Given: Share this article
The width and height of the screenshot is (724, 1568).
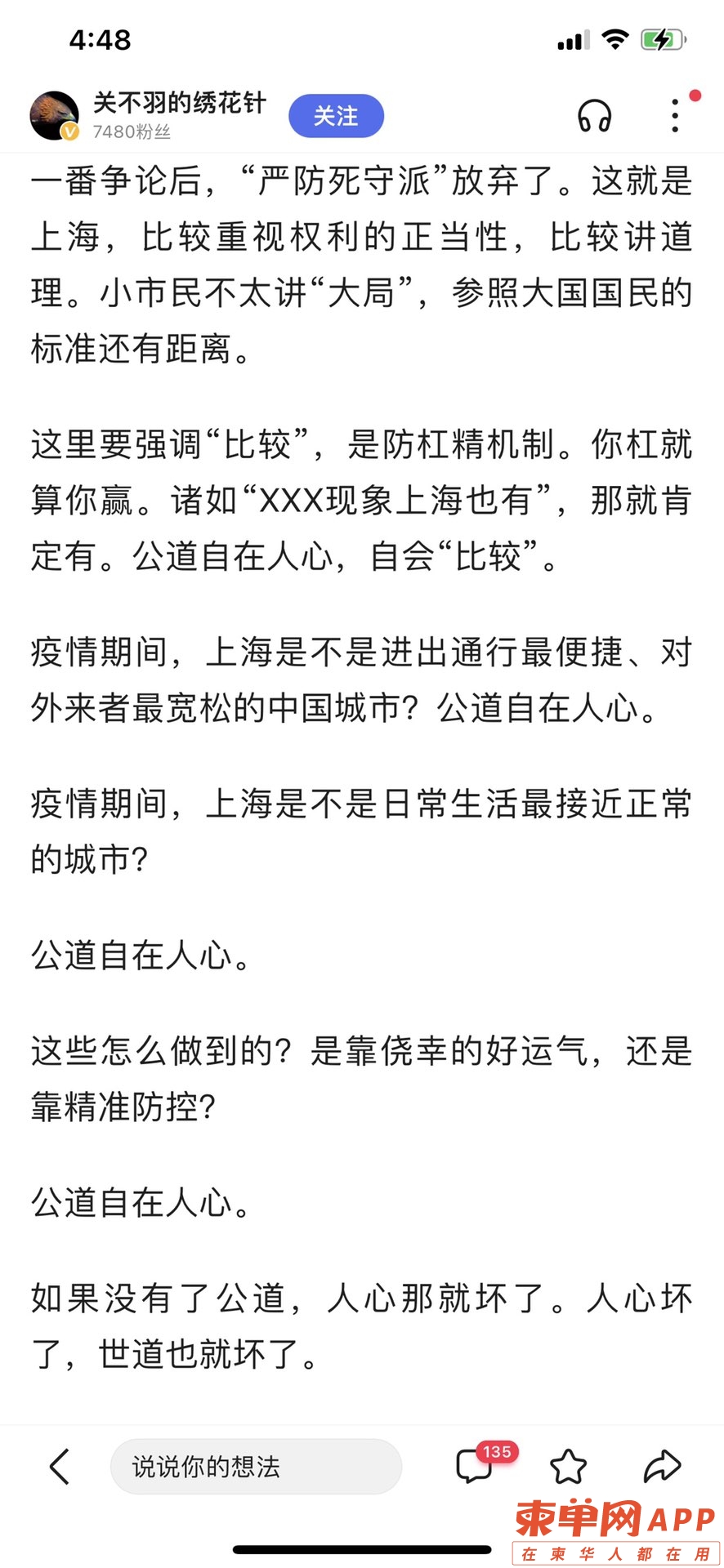Looking at the screenshot, I should pyautogui.click(x=662, y=1467).
